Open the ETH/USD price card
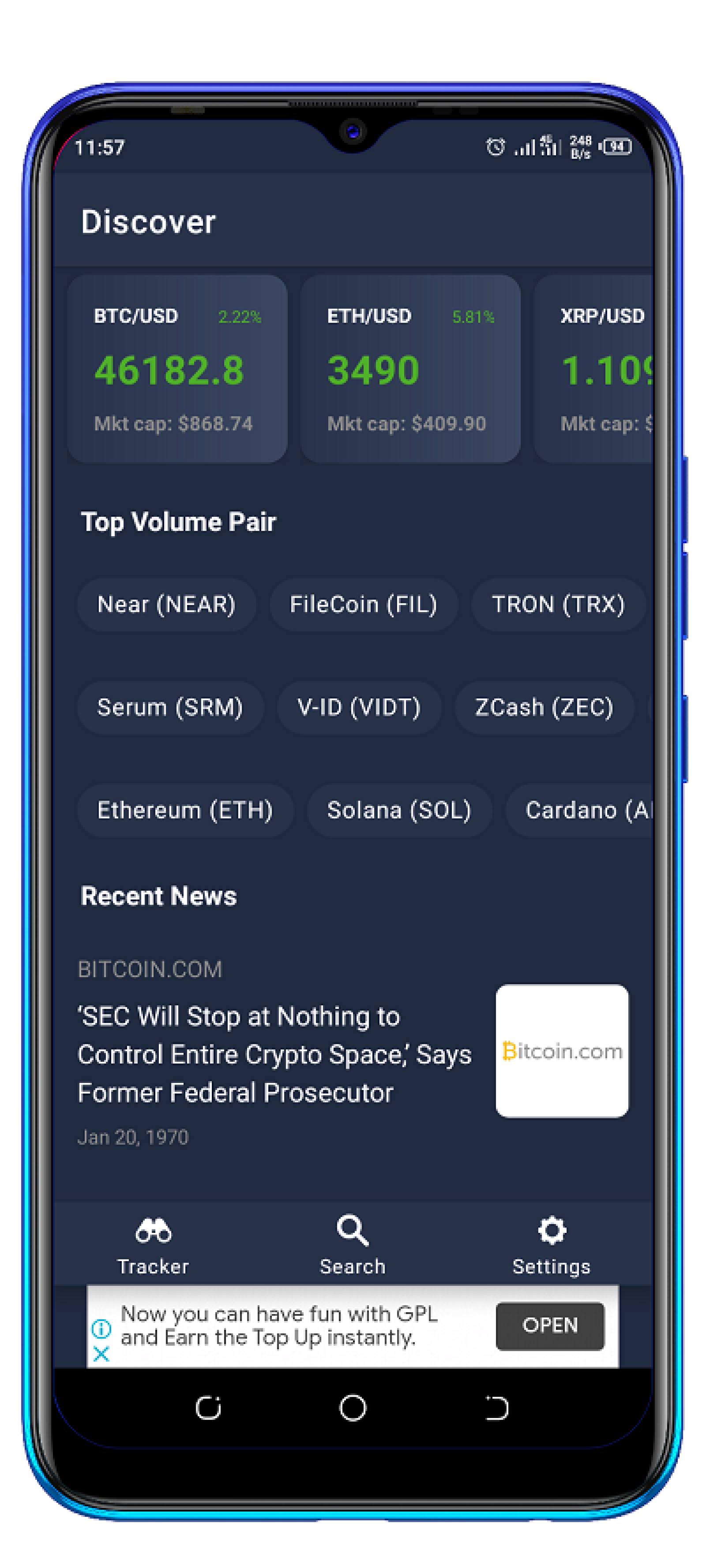Image resolution: width=706 pixels, height=1568 pixels. (x=410, y=369)
